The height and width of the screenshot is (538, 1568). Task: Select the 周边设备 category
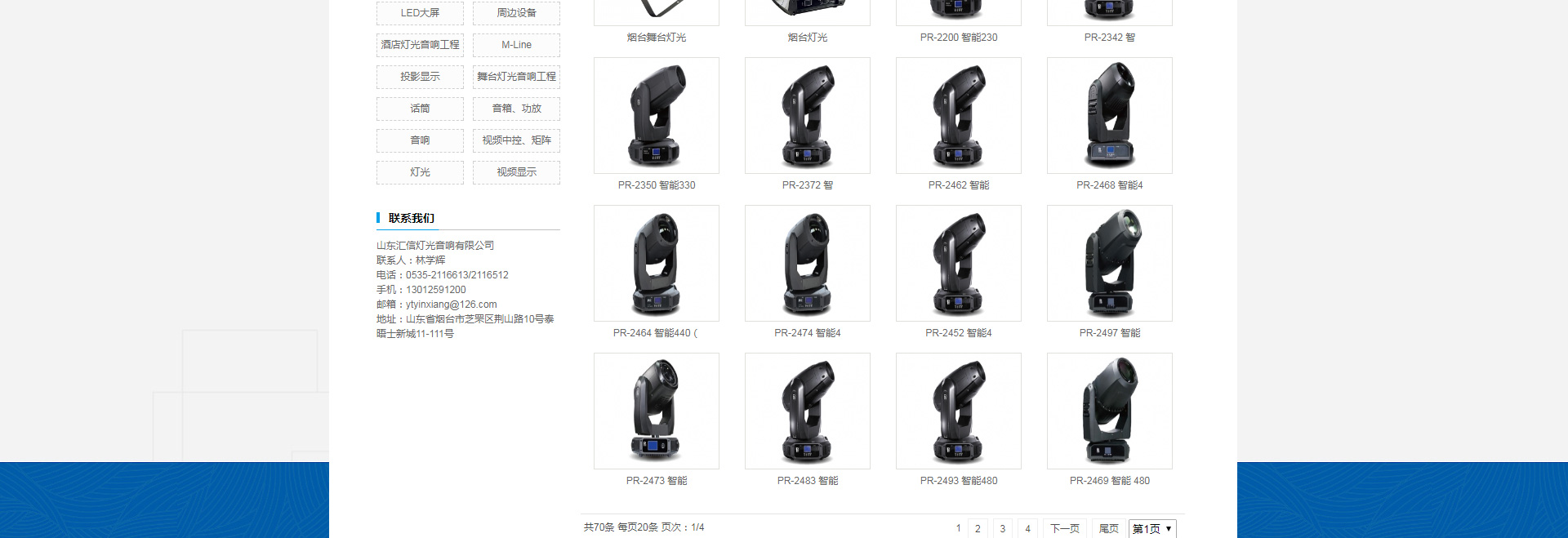[x=516, y=13]
